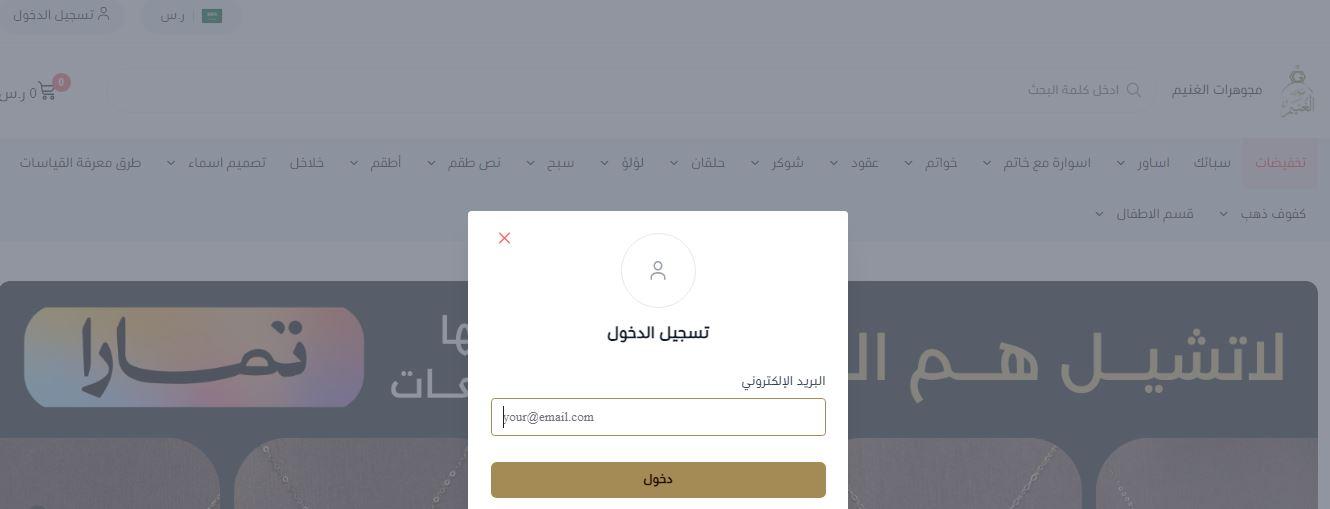Expand the كفوف ذهب menu
This screenshot has height=509, width=1330.
(1264, 214)
